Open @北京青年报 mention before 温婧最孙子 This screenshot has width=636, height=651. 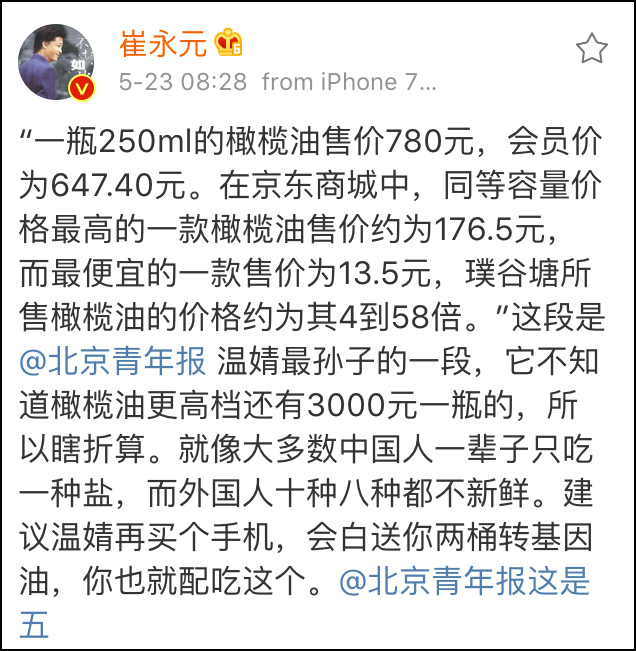[x=113, y=361]
